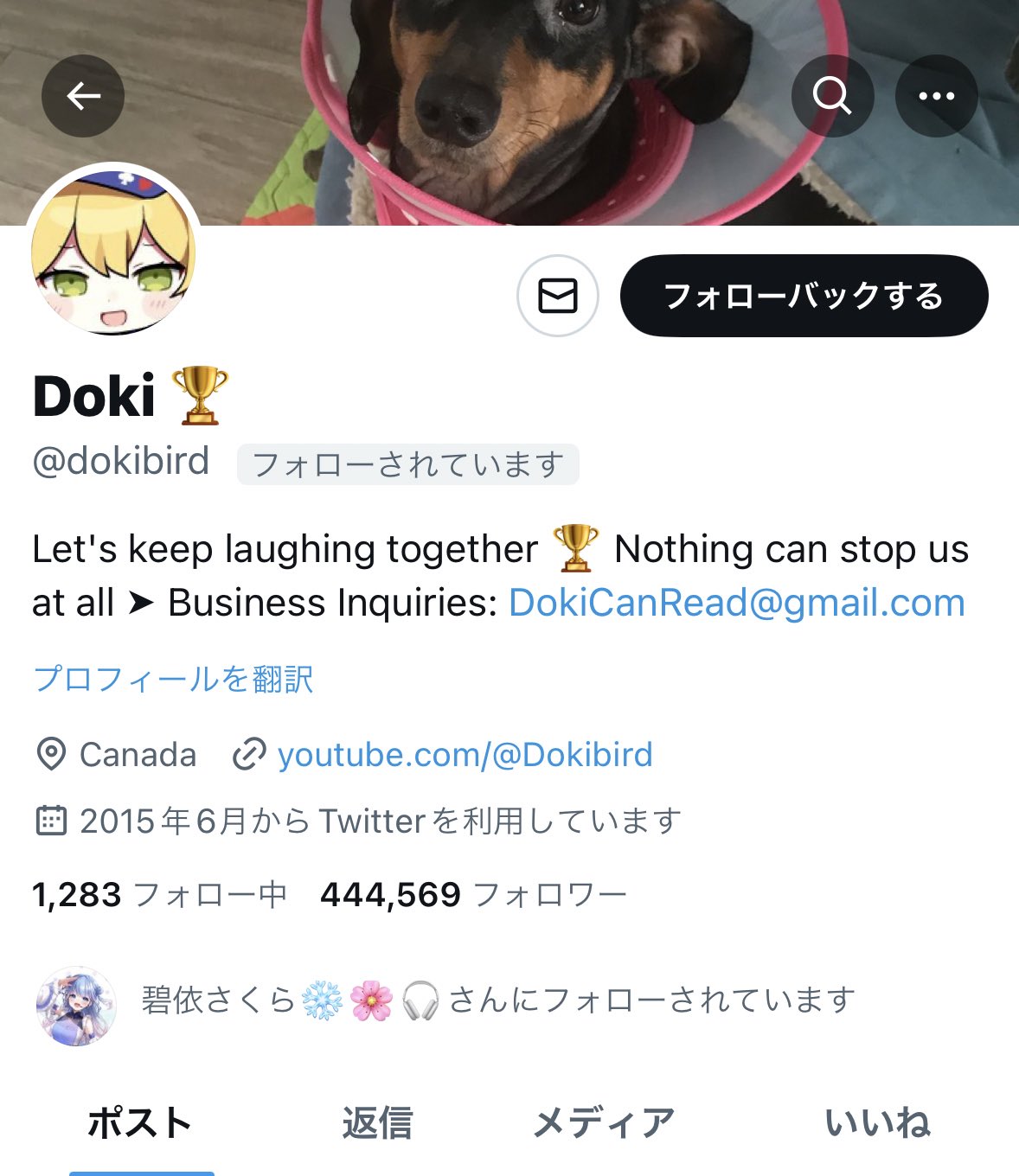View the 444,569 フォロワー followers list
Viewport: 1019px width, 1176px height.
(x=473, y=894)
